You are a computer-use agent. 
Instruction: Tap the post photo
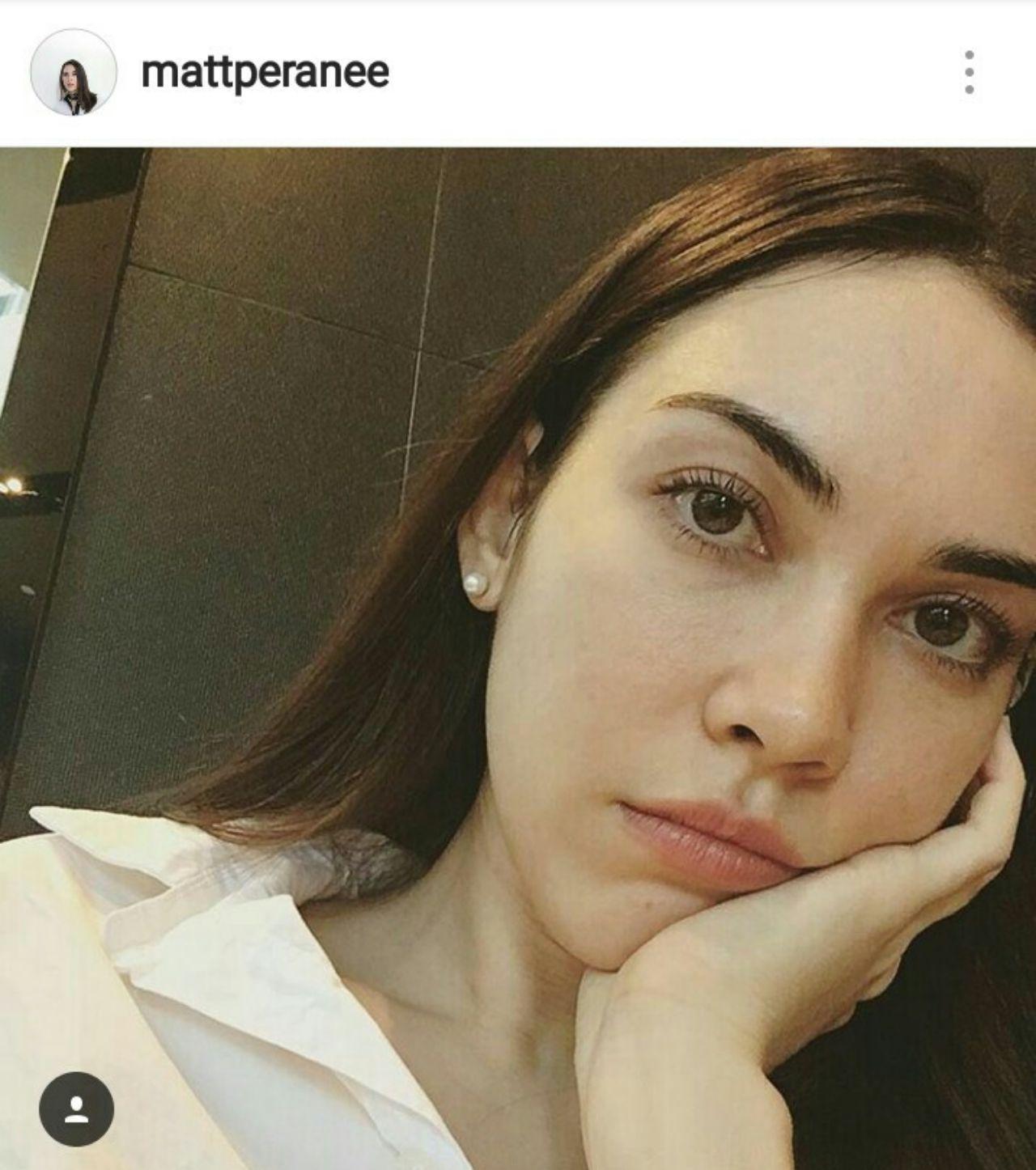point(518,647)
